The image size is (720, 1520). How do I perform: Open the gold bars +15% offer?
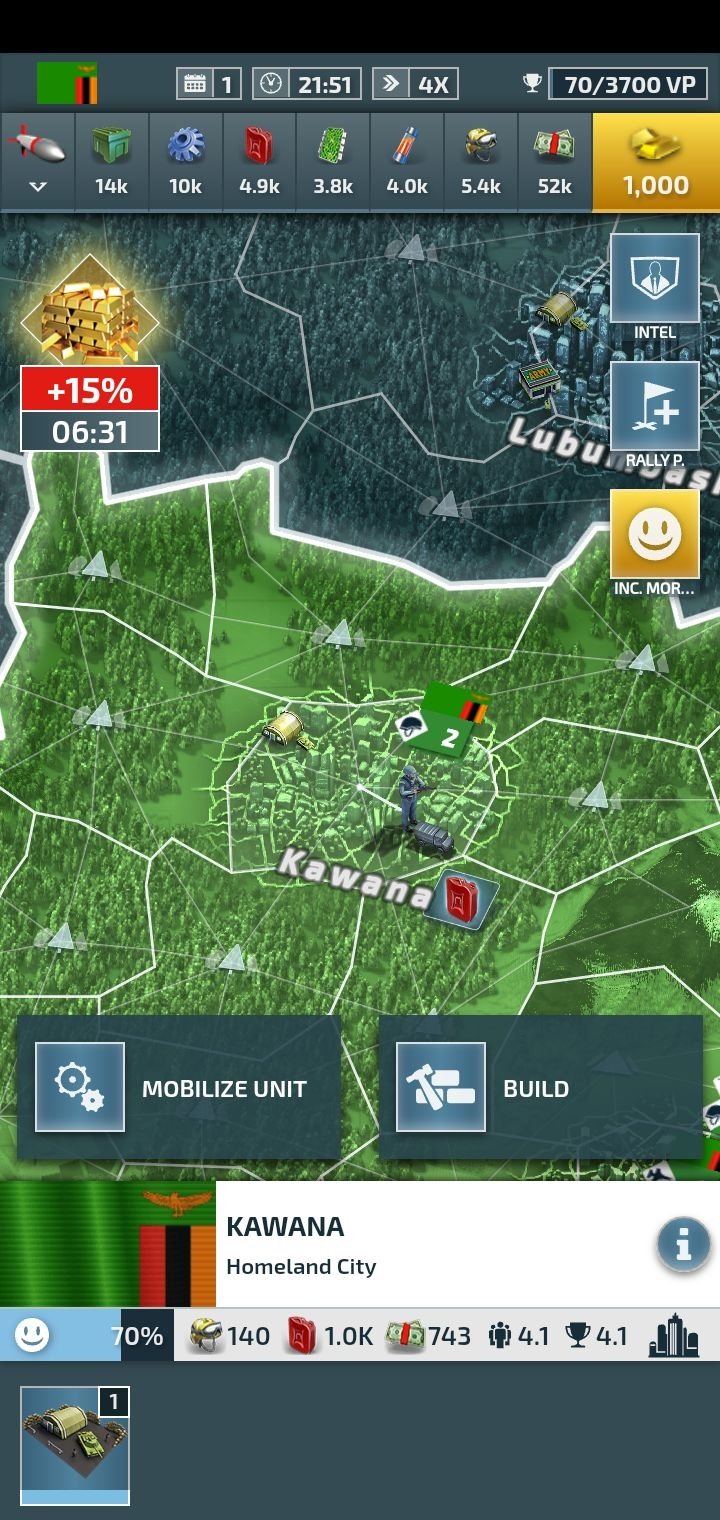pyautogui.click(x=90, y=352)
